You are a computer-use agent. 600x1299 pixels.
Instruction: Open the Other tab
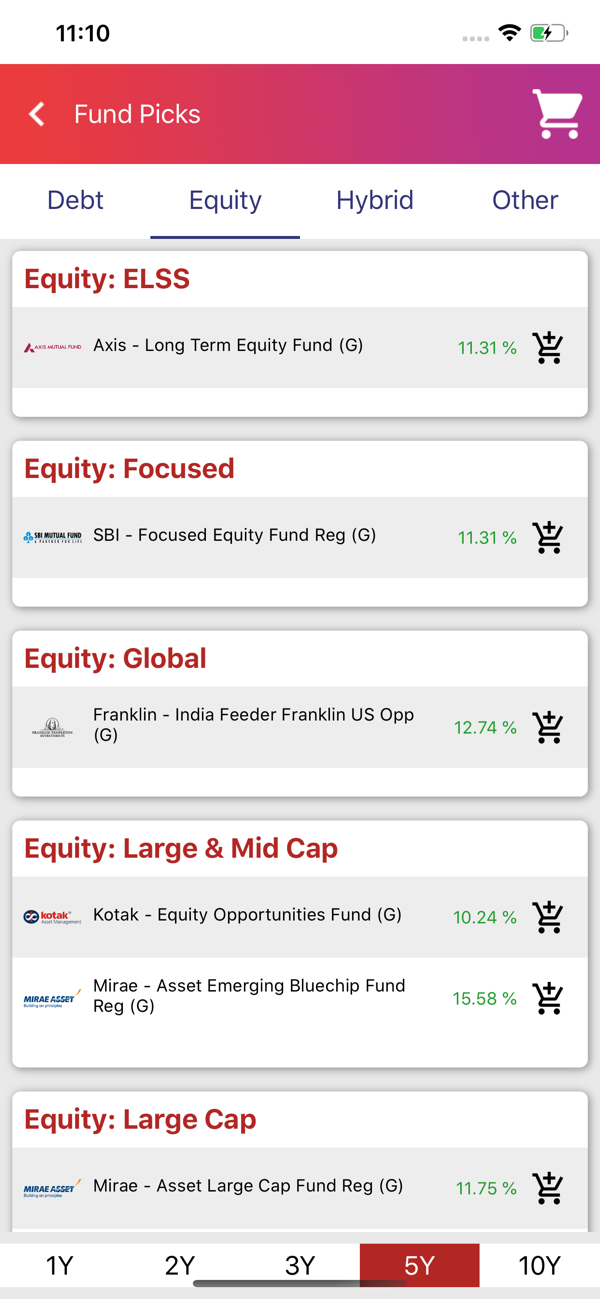(x=525, y=200)
